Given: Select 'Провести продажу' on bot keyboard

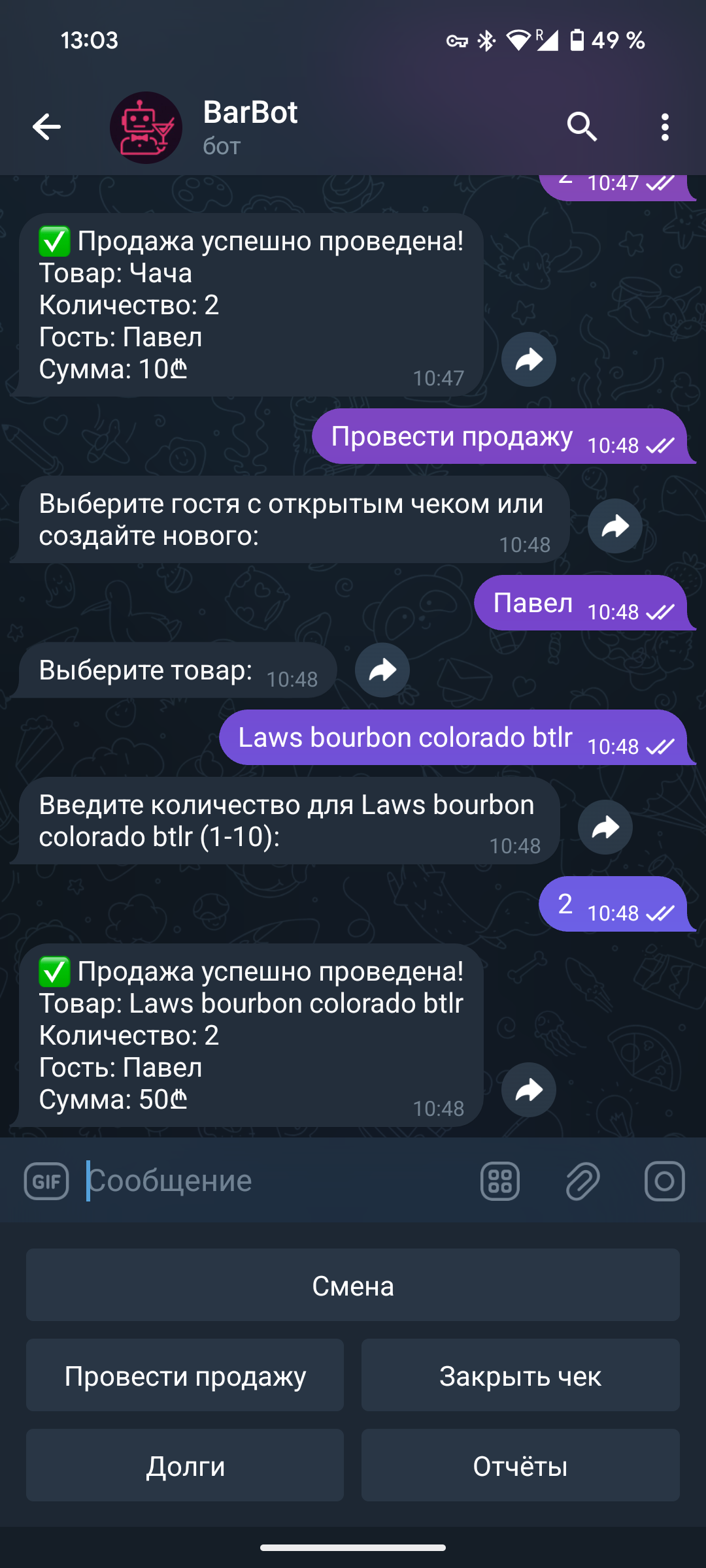Looking at the screenshot, I should (184, 1375).
